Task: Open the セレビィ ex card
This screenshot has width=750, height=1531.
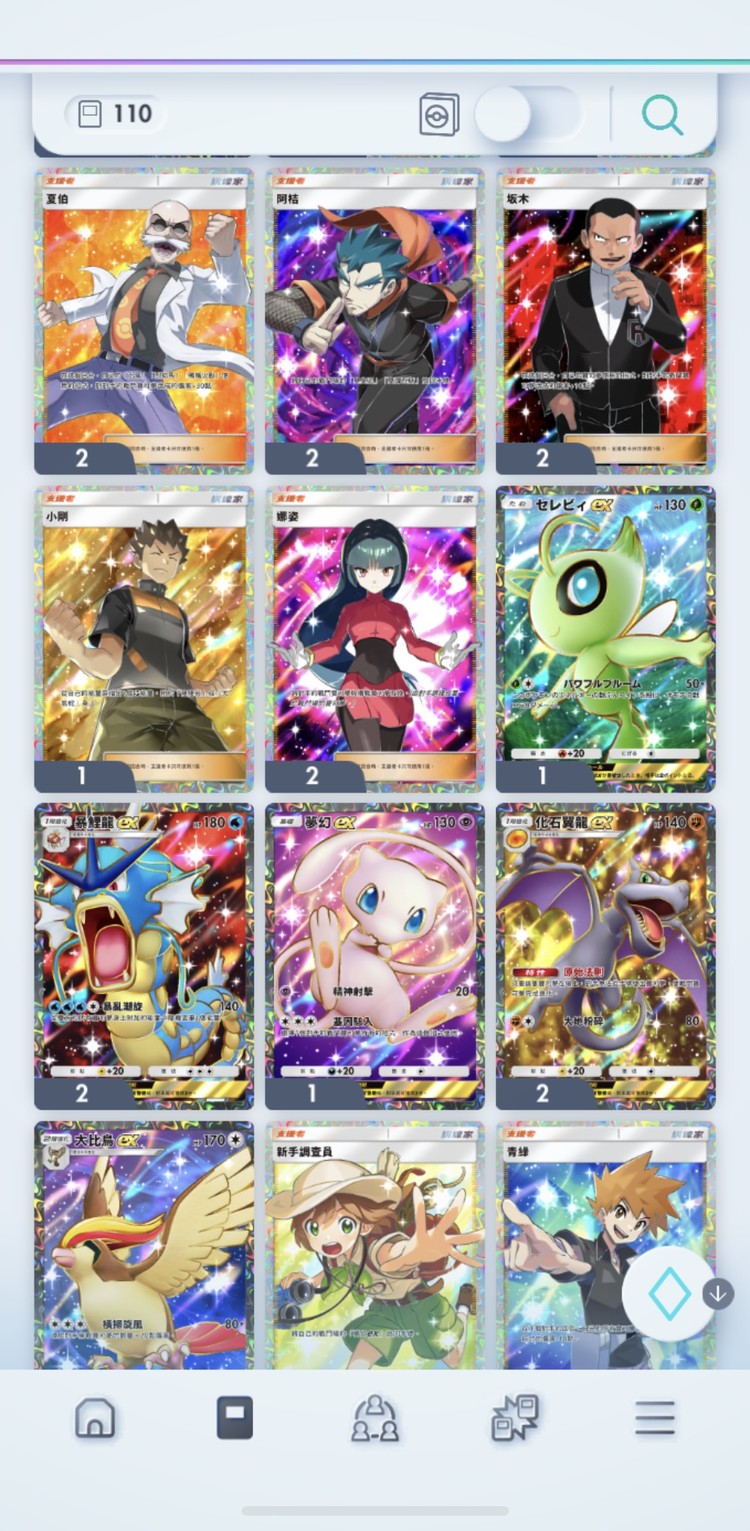Action: pos(605,638)
